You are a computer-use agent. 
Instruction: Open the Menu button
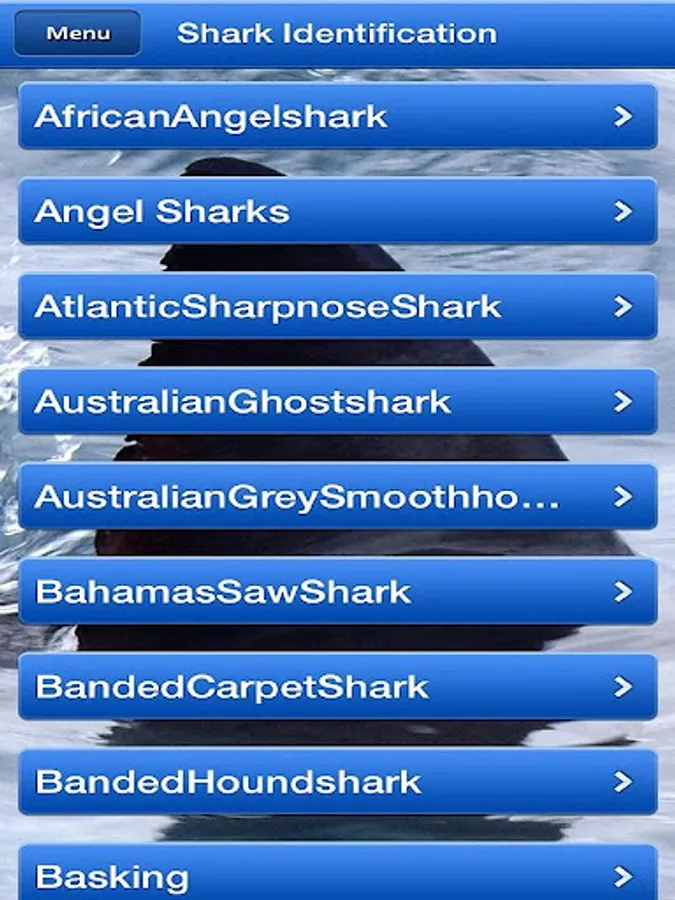(x=77, y=33)
